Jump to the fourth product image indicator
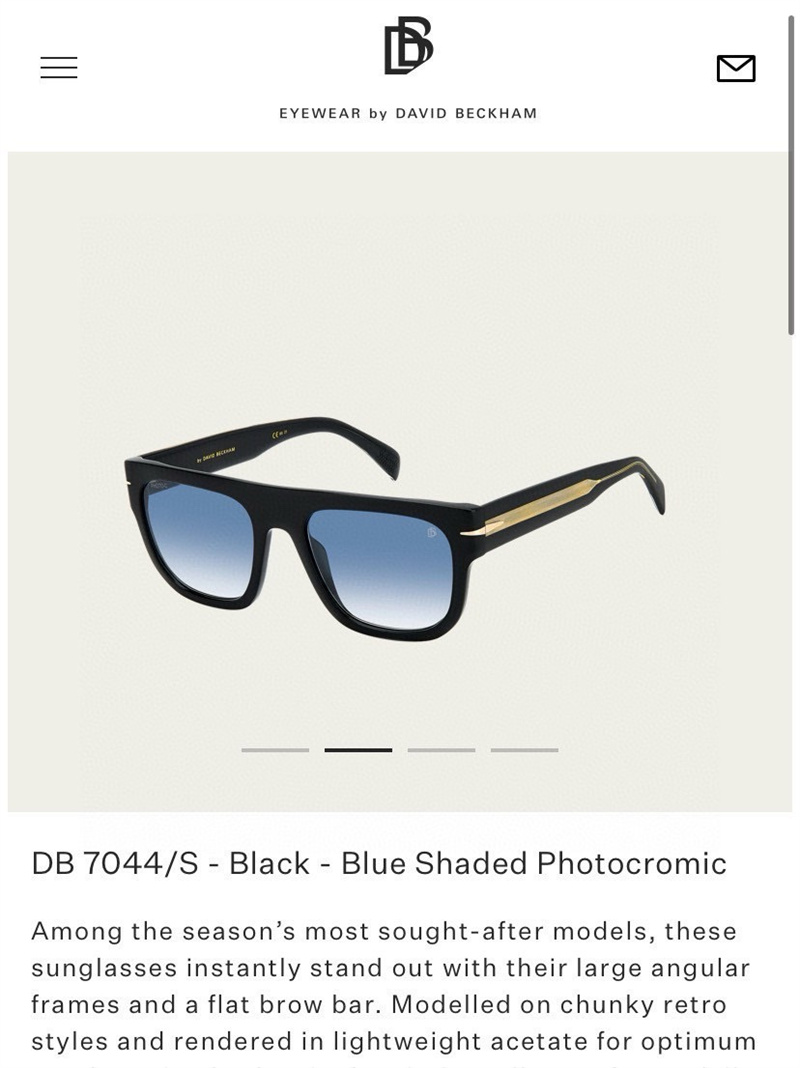The image size is (800, 1068). click(x=524, y=750)
